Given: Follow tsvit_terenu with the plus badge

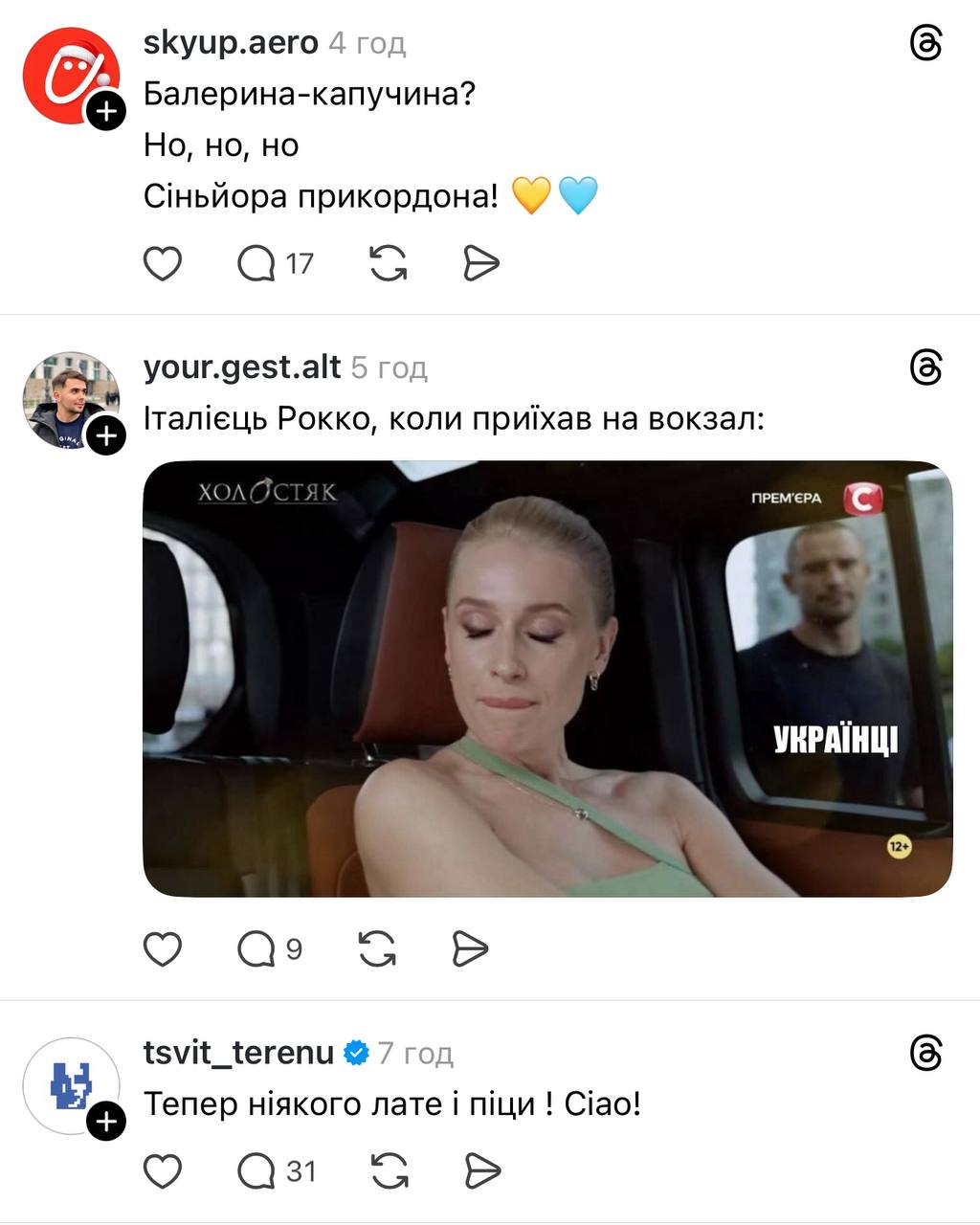Looking at the screenshot, I should [106, 1121].
